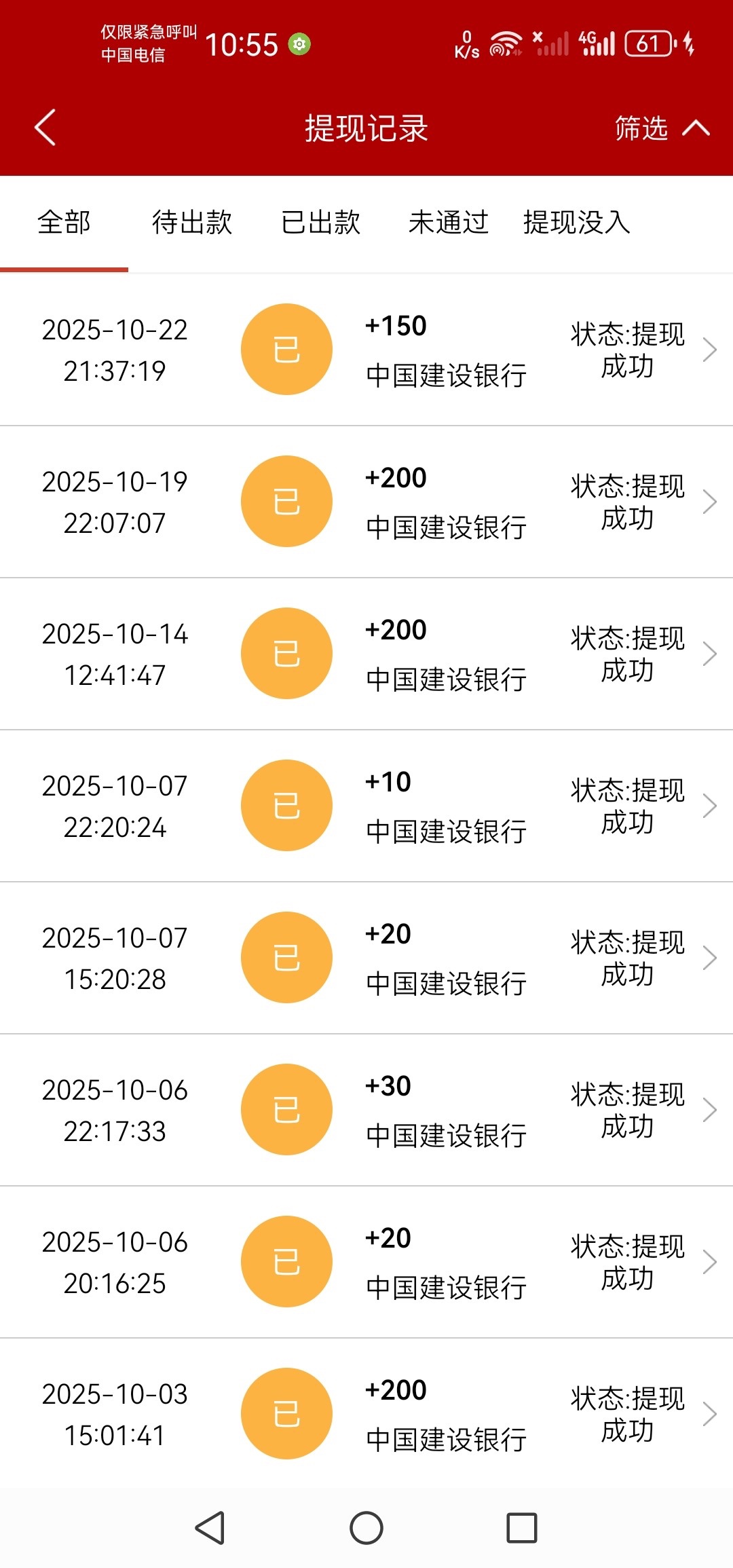Open the 提现没入 tab
The image size is (733, 1568).
[x=577, y=223]
